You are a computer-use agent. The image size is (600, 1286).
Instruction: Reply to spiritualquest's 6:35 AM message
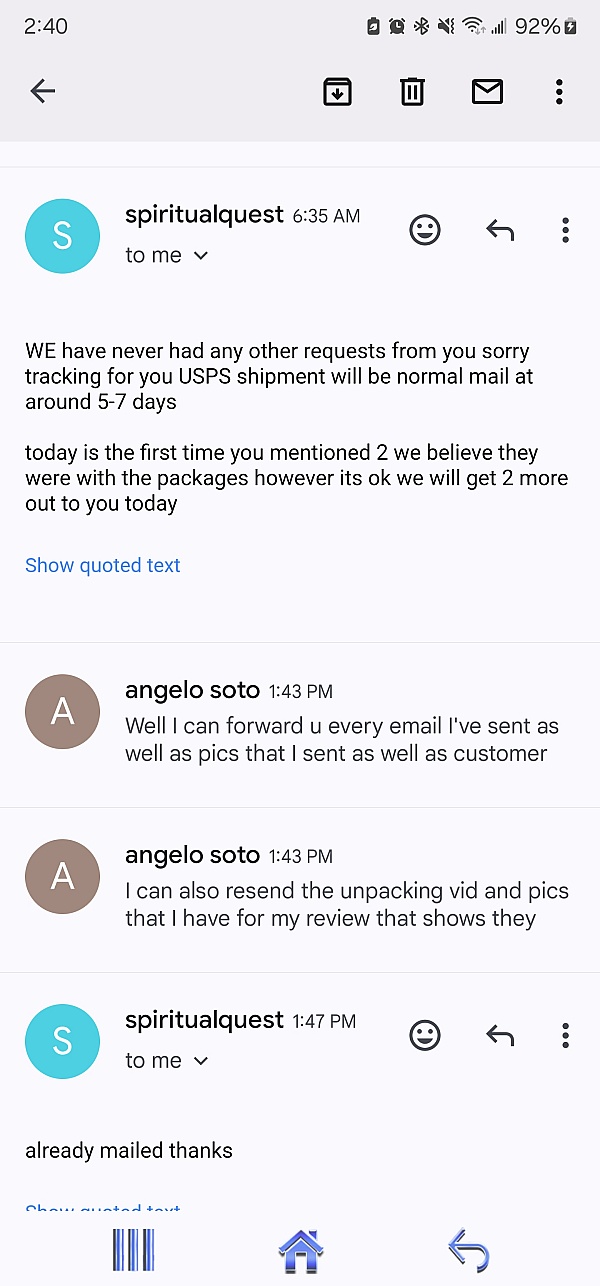tap(500, 231)
